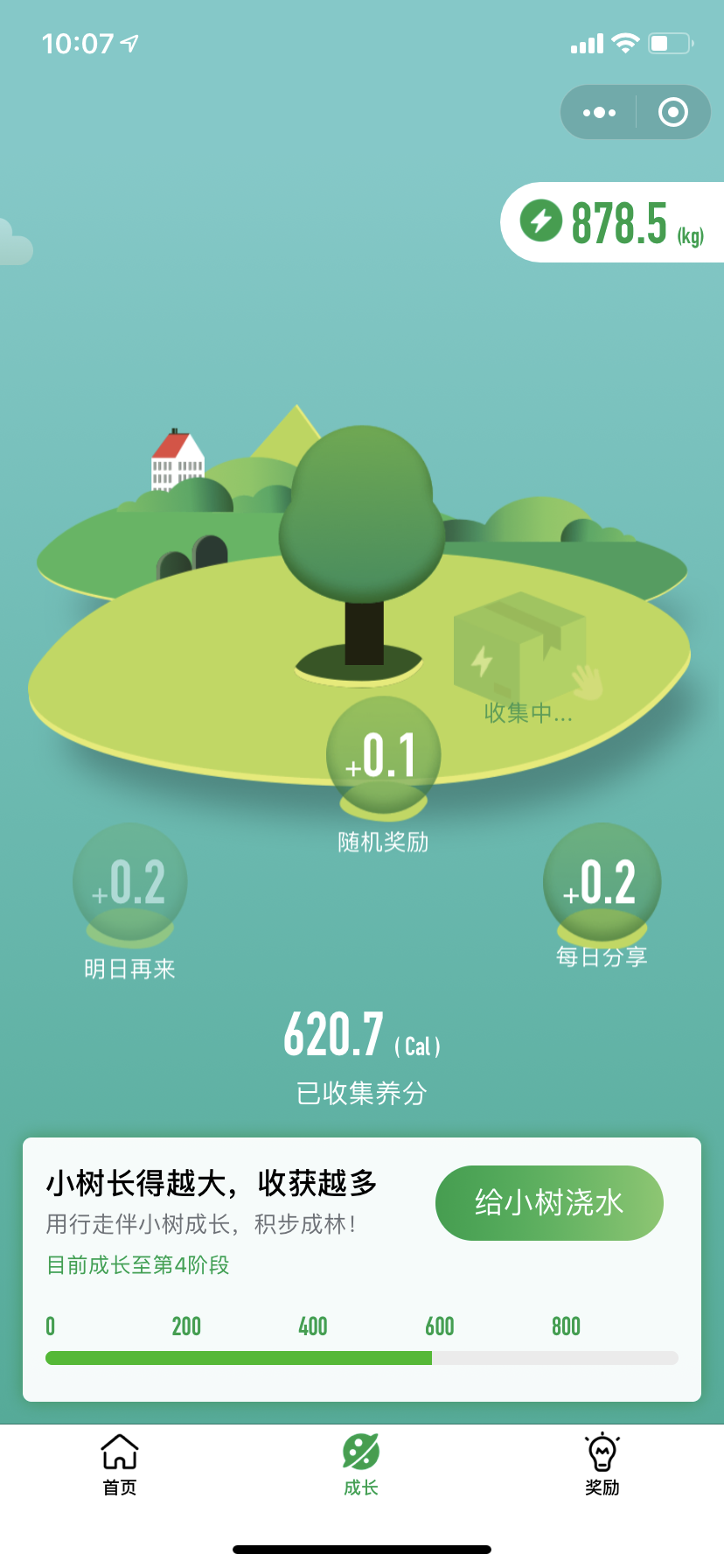Viewport: 724px width, 1568px height.
Task: Tap the 给小树浇水 button
Action: [x=549, y=1203]
